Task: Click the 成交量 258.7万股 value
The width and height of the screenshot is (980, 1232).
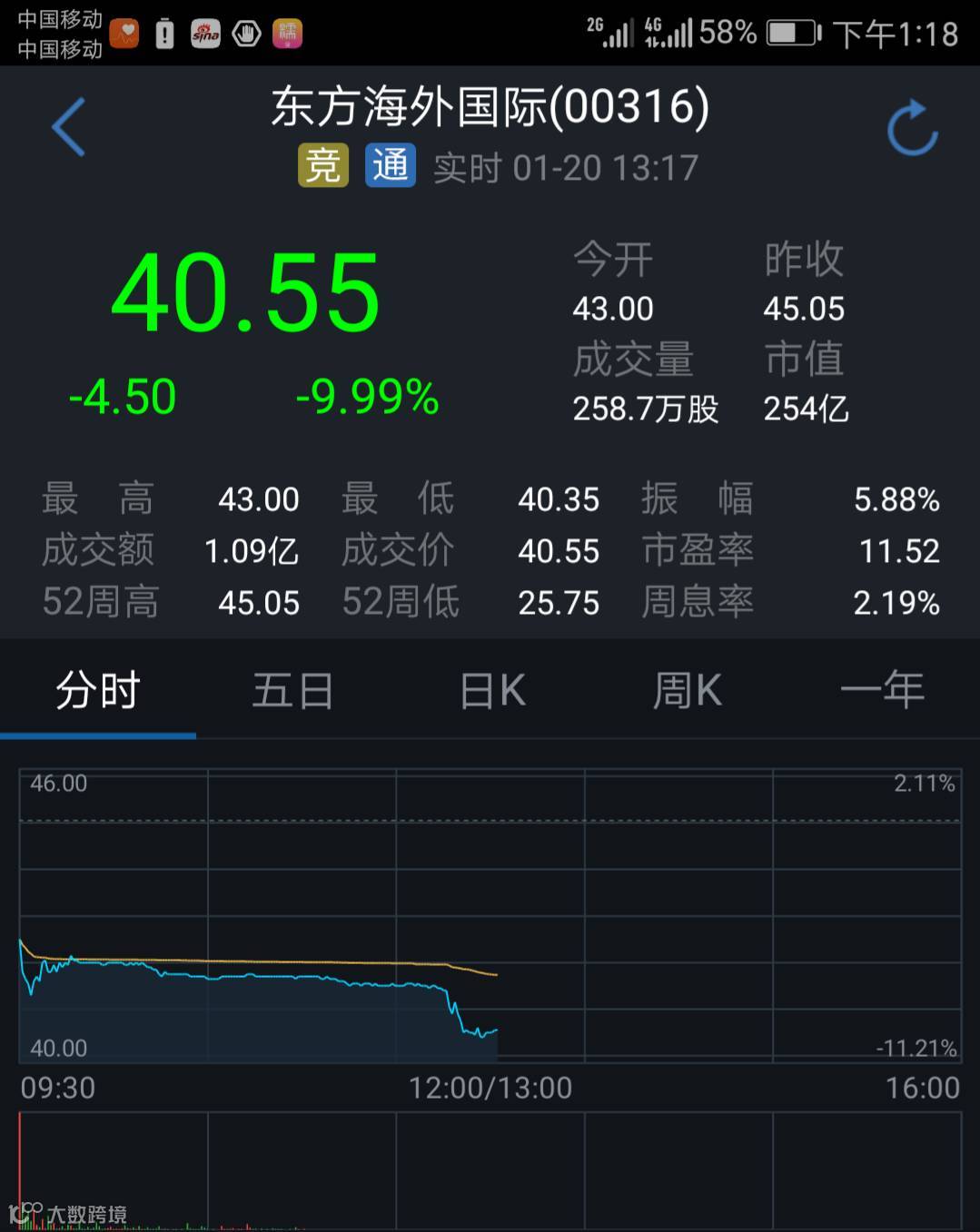Action: coord(645,409)
